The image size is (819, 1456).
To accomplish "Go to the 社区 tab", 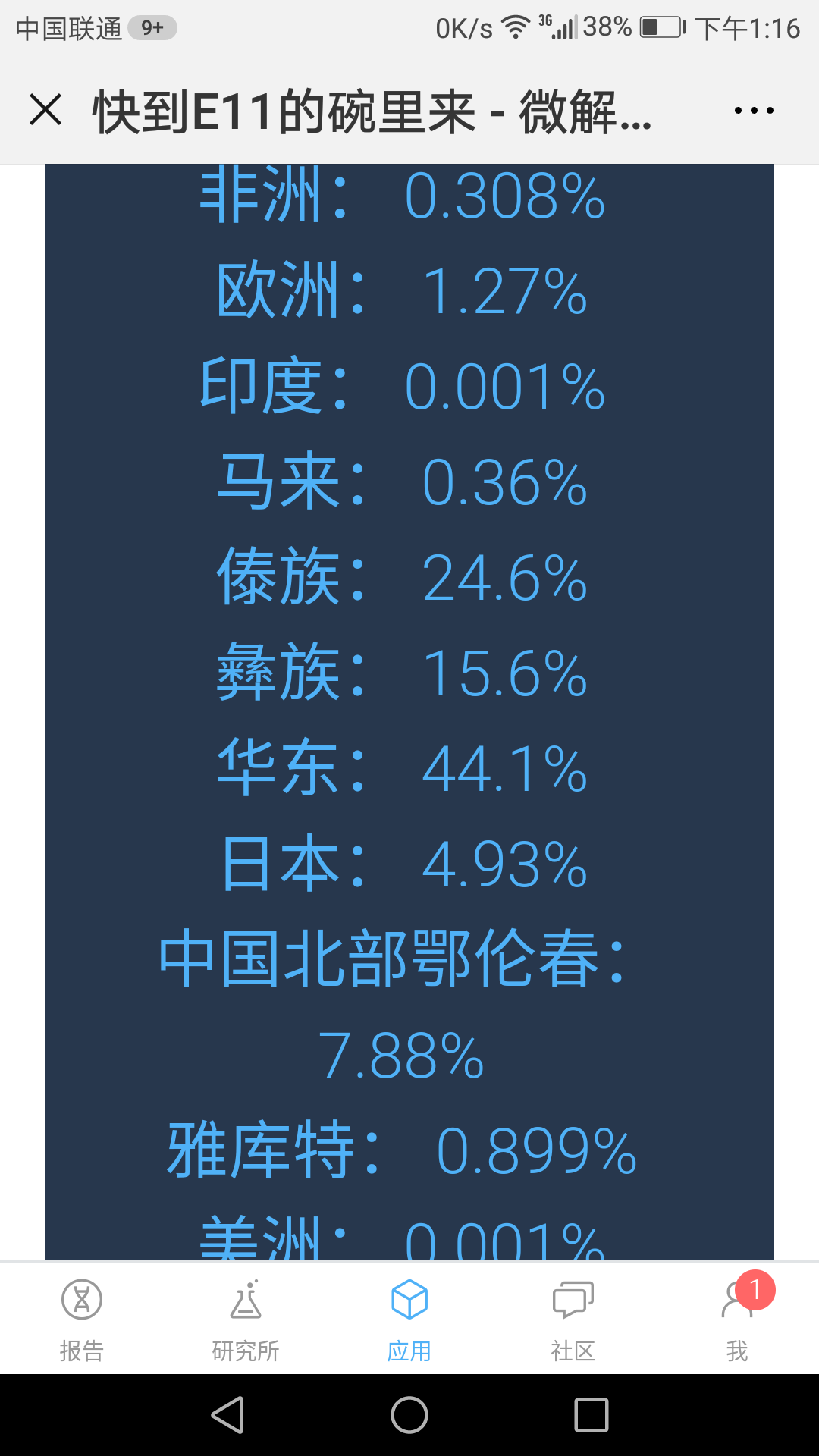I will tap(573, 1319).
